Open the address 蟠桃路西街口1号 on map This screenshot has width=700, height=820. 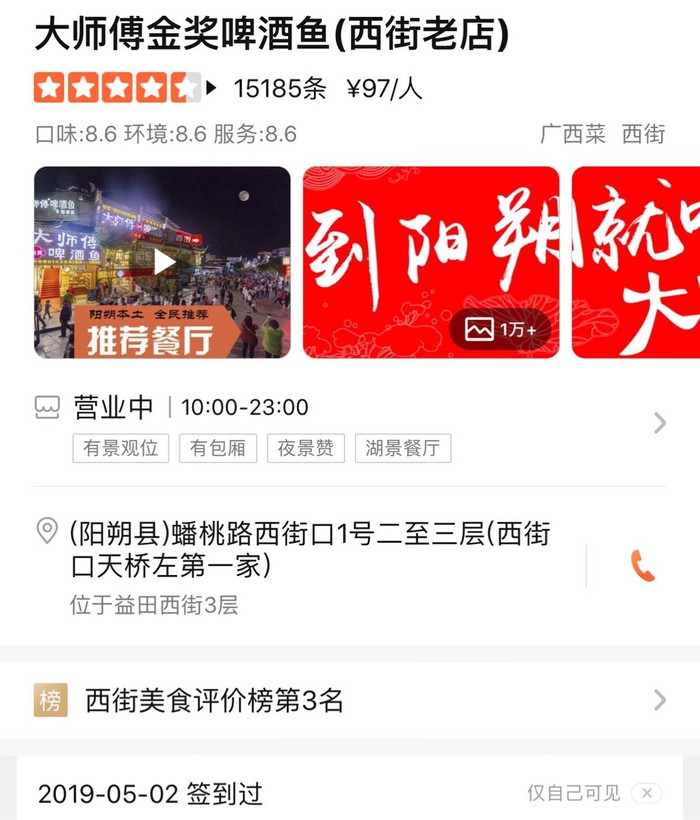(310, 548)
